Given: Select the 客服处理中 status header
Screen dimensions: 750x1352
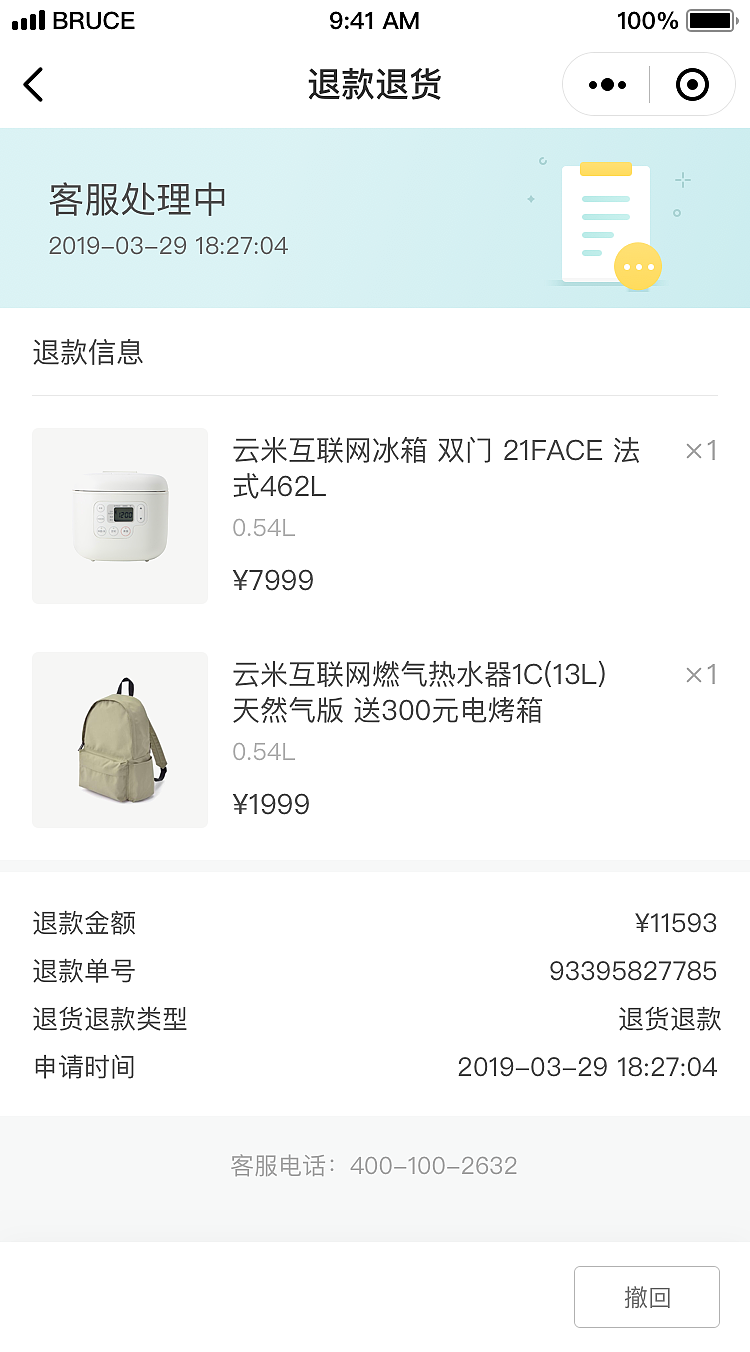Looking at the screenshot, I should (x=134, y=199).
